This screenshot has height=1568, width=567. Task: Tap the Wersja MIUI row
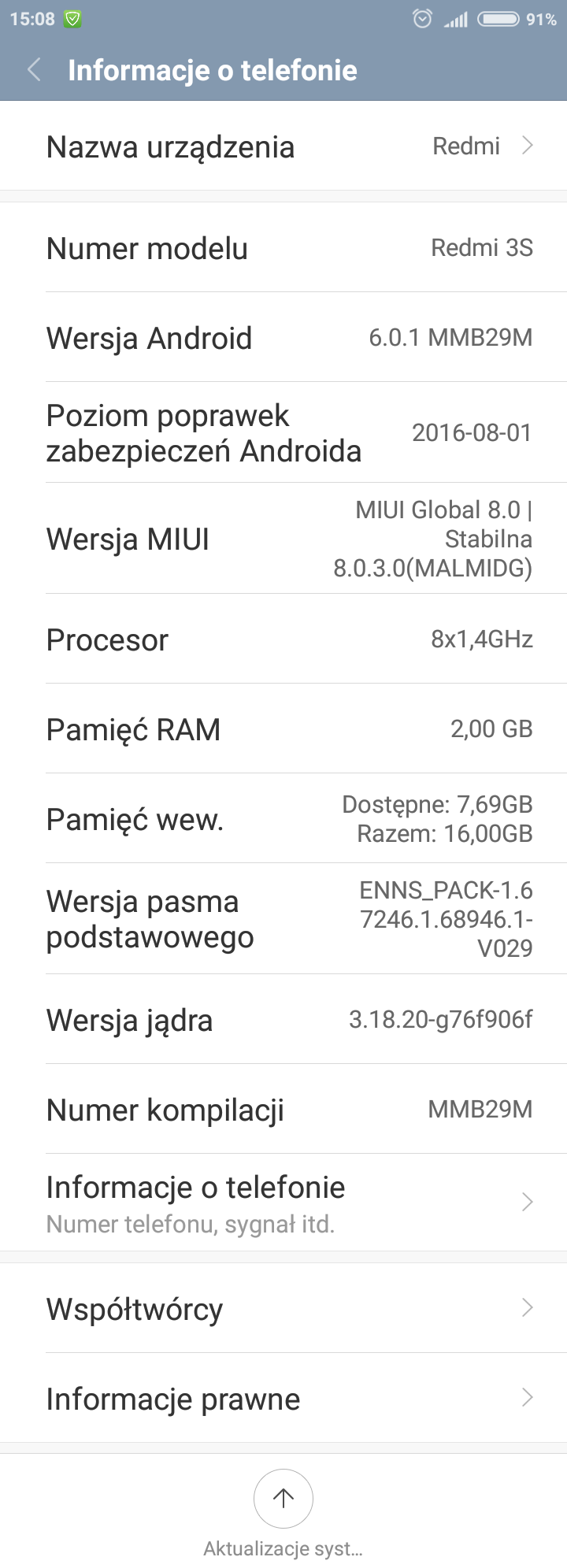[283, 539]
